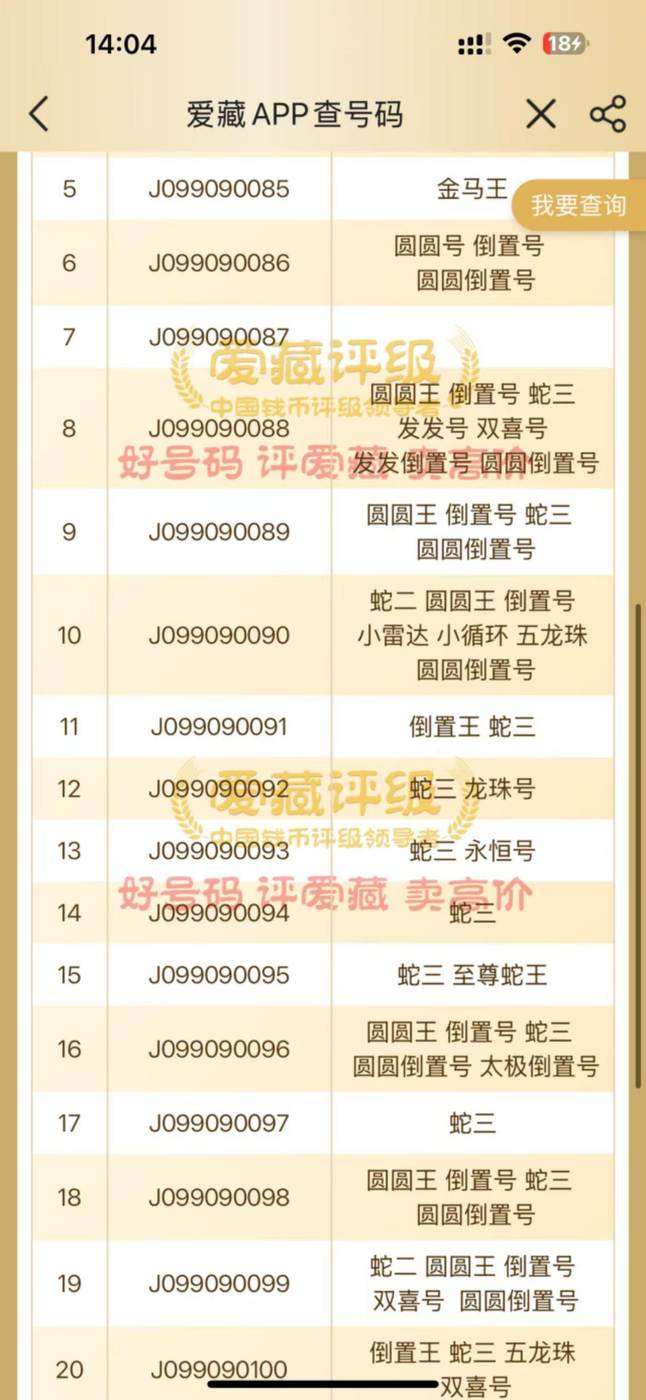The image size is (646, 1400).
Task: Tap the 我要查询 button
Action: [579, 206]
